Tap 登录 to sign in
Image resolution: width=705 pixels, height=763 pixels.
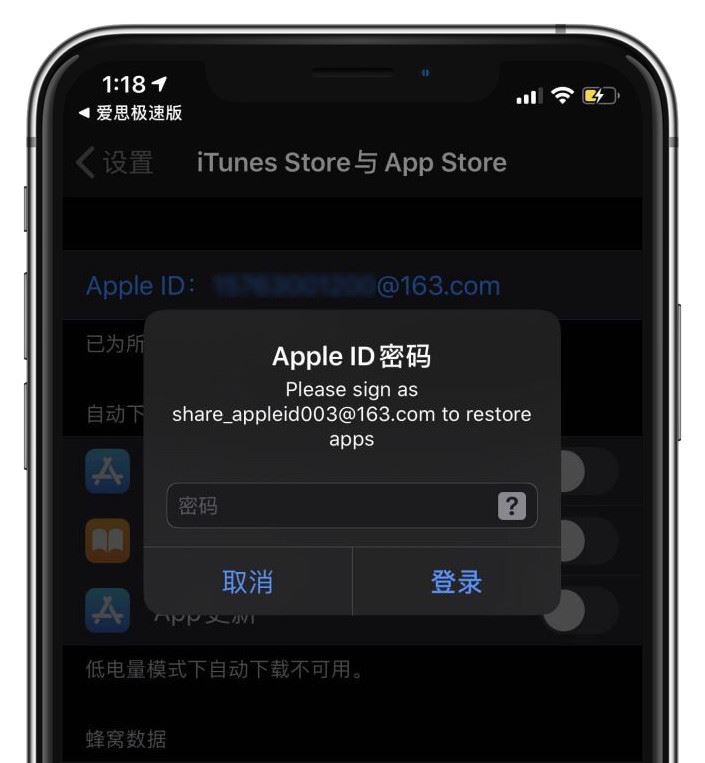[456, 582]
